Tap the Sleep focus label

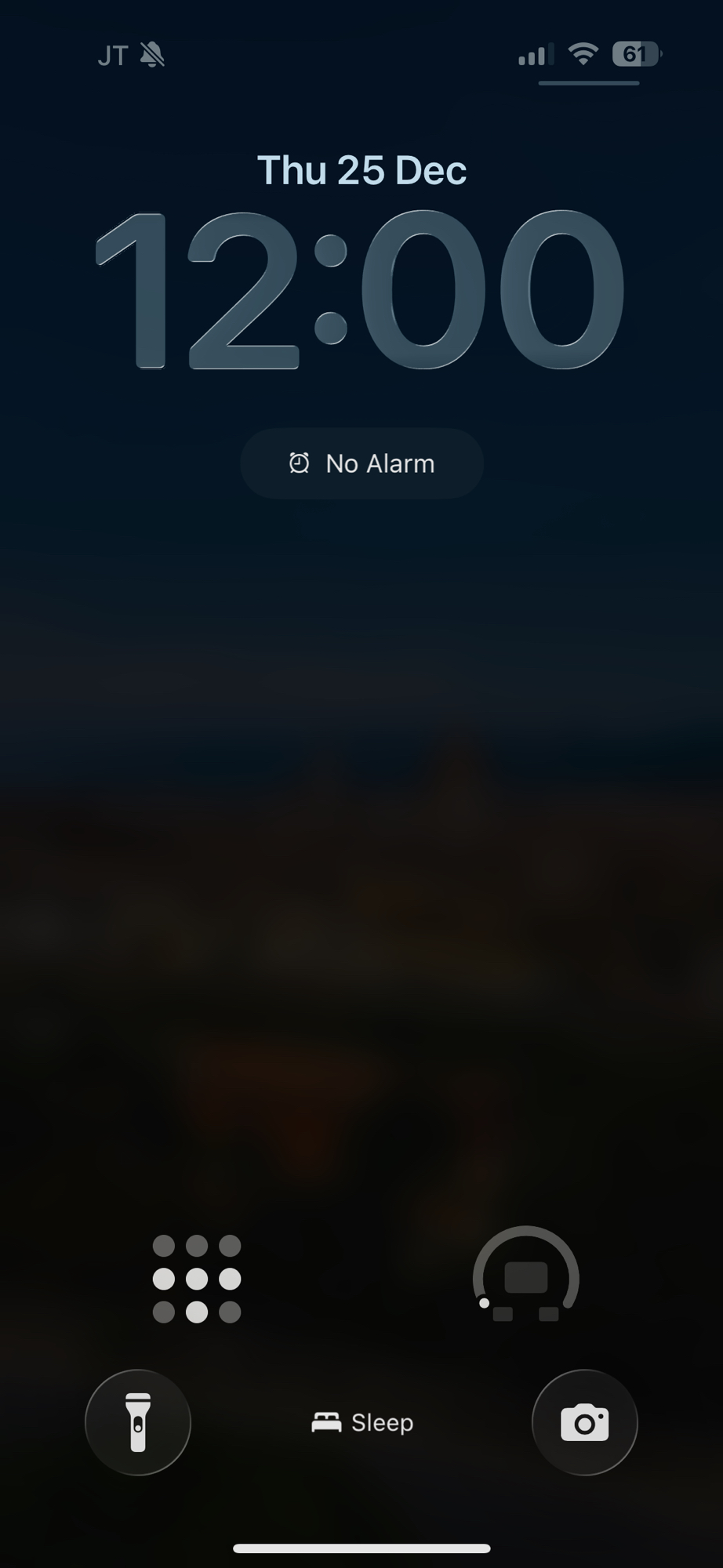click(x=362, y=1422)
